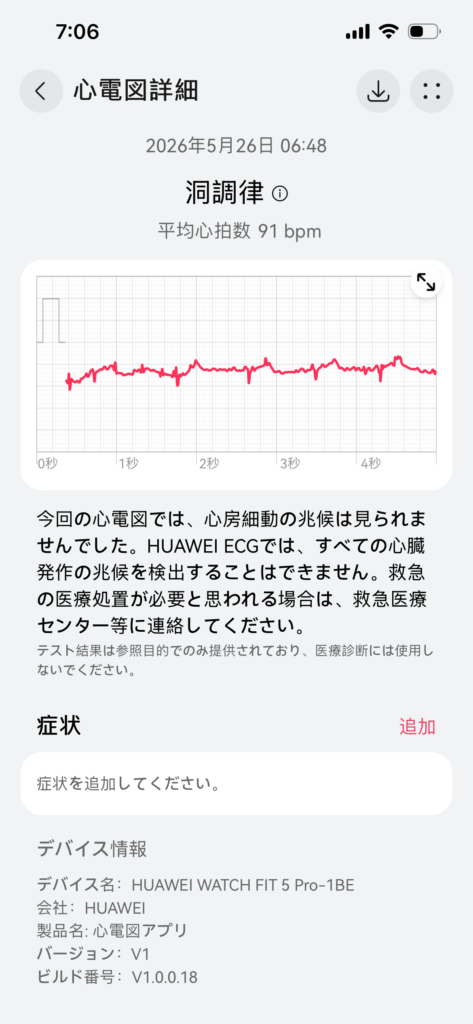The height and width of the screenshot is (1024, 473).
Task: Expand the ECG chart to full screen
Action: 426,282
